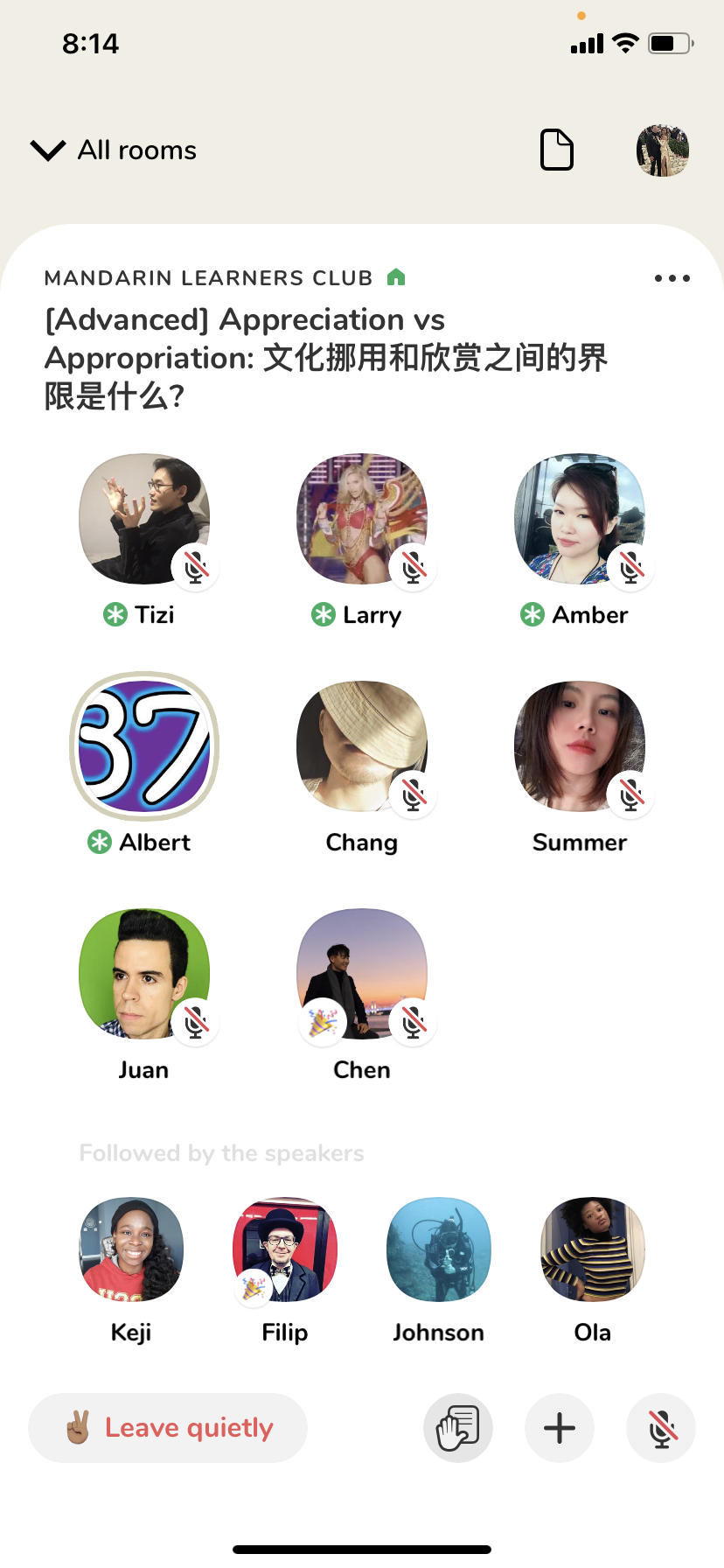The width and height of the screenshot is (724, 1568).
Task: Leave quietly from the room
Action: [x=168, y=1428]
